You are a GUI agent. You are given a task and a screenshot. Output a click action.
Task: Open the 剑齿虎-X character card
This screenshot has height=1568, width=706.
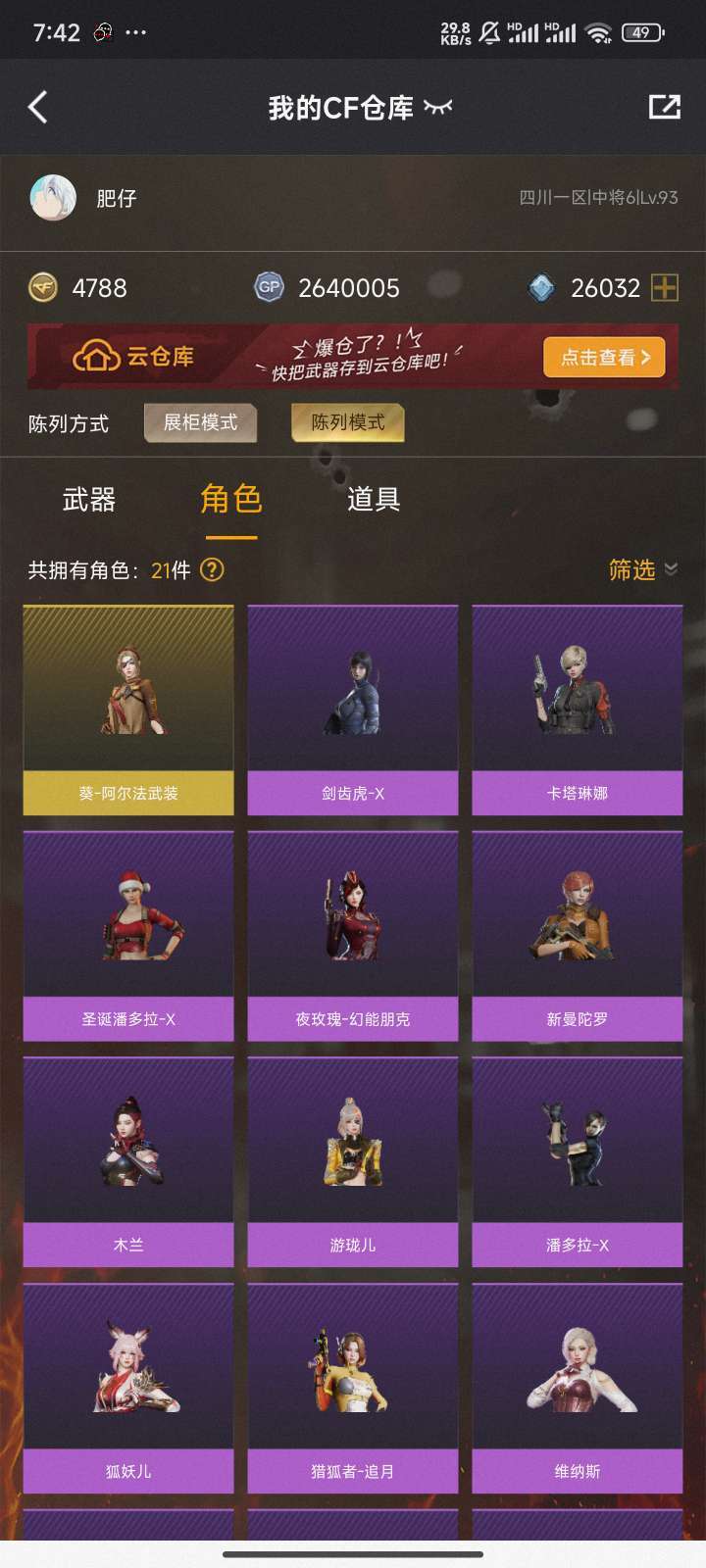(353, 710)
